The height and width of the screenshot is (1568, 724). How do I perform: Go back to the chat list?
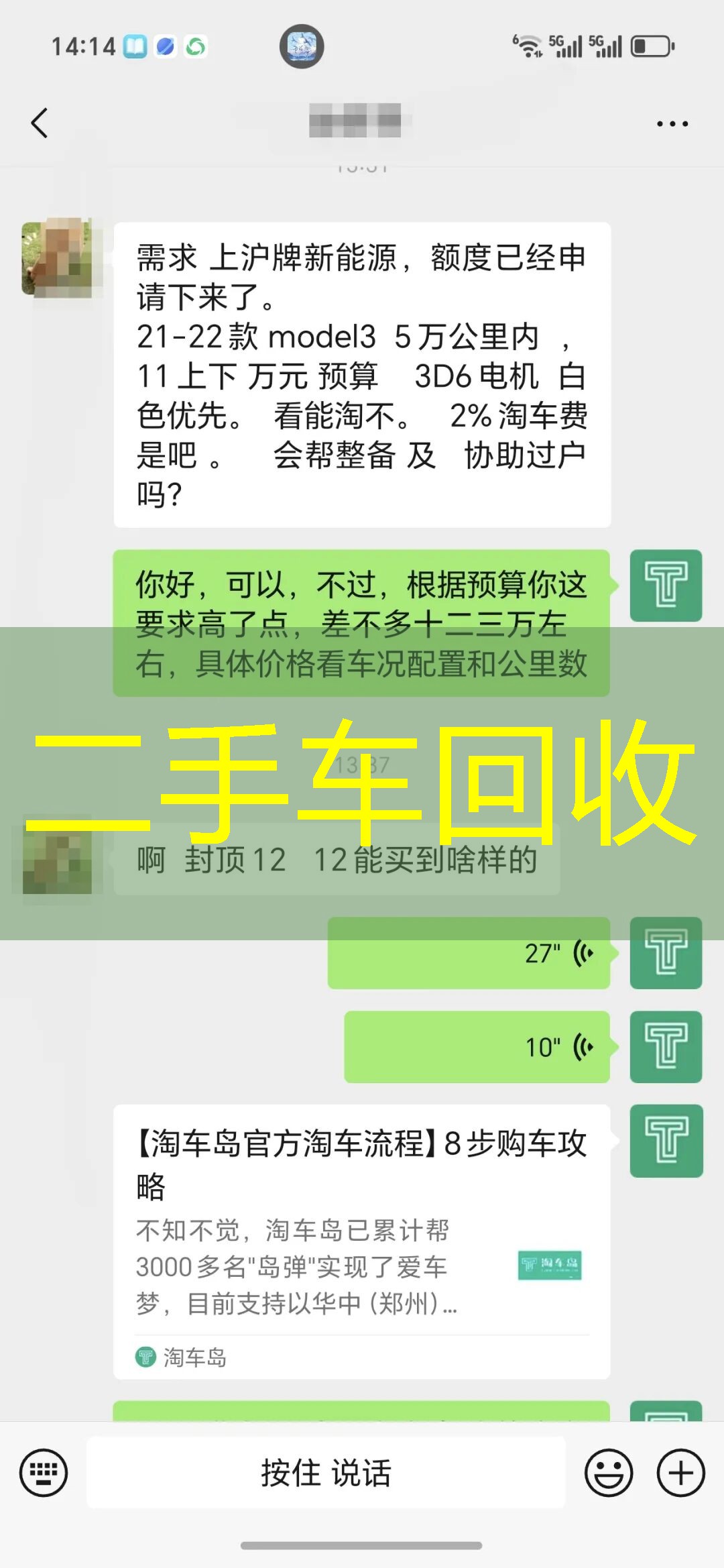point(40,123)
